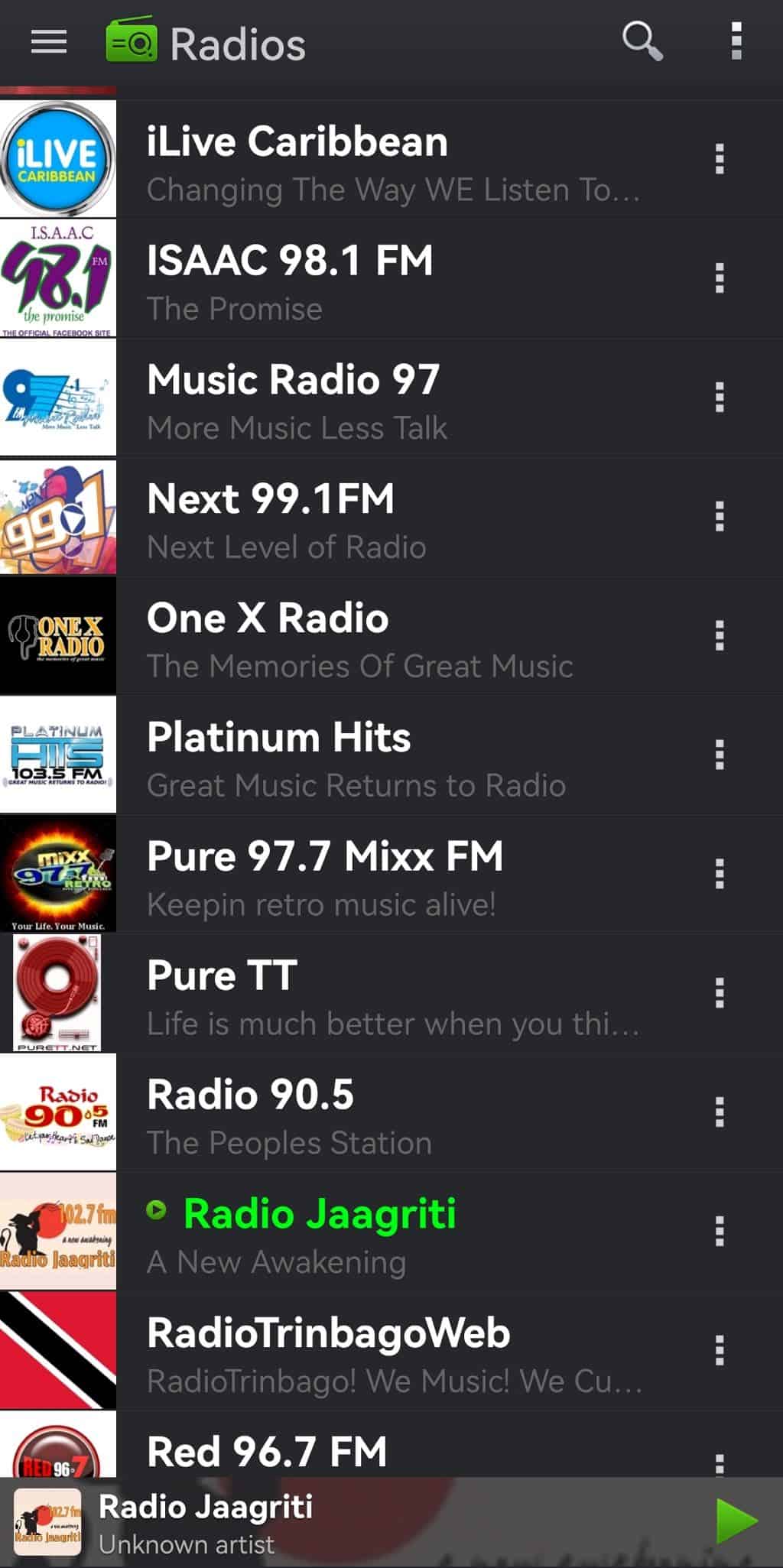Search for a radio station

[642, 42]
